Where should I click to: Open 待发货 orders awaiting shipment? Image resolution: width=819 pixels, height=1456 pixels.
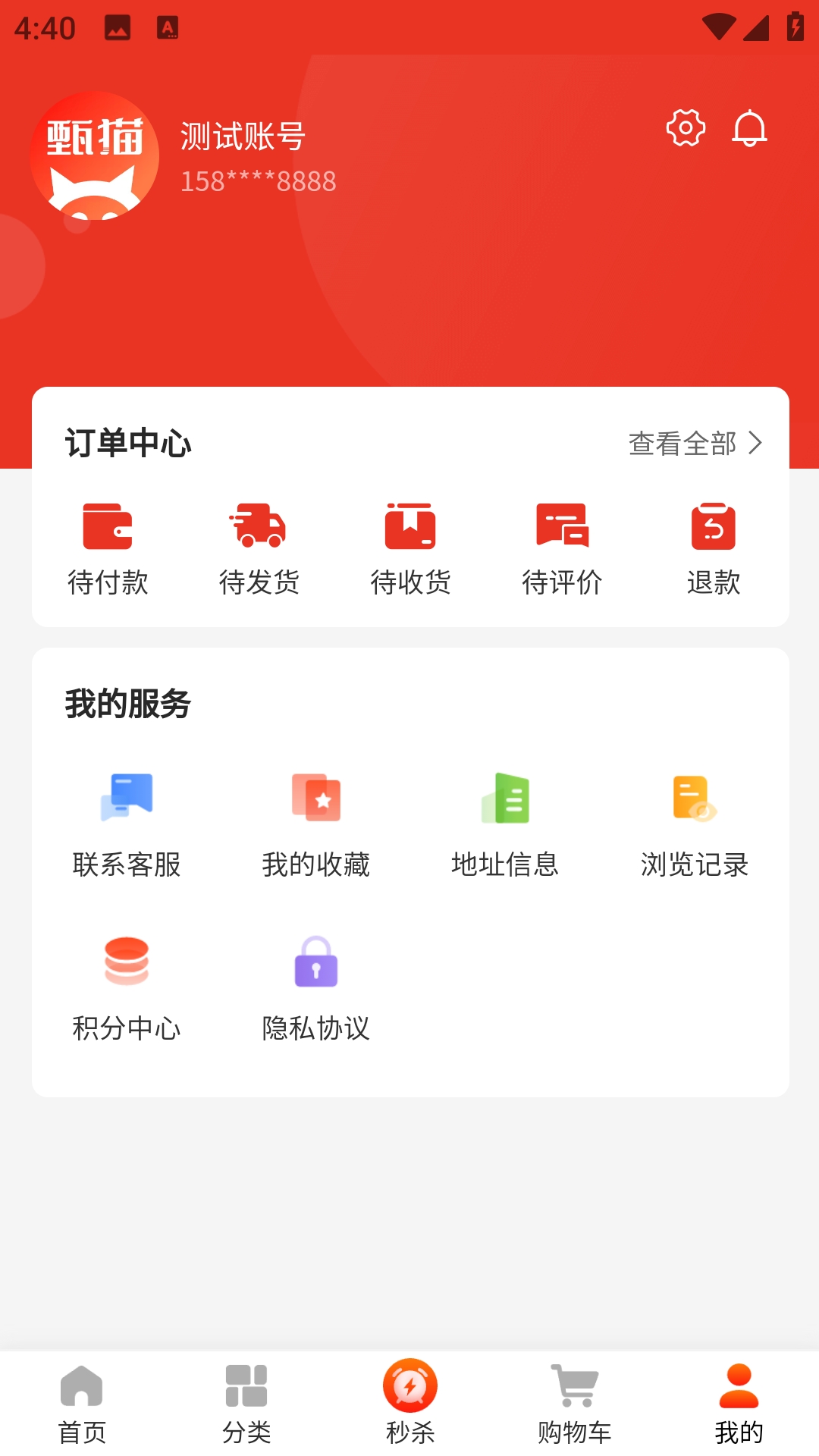coord(259,548)
